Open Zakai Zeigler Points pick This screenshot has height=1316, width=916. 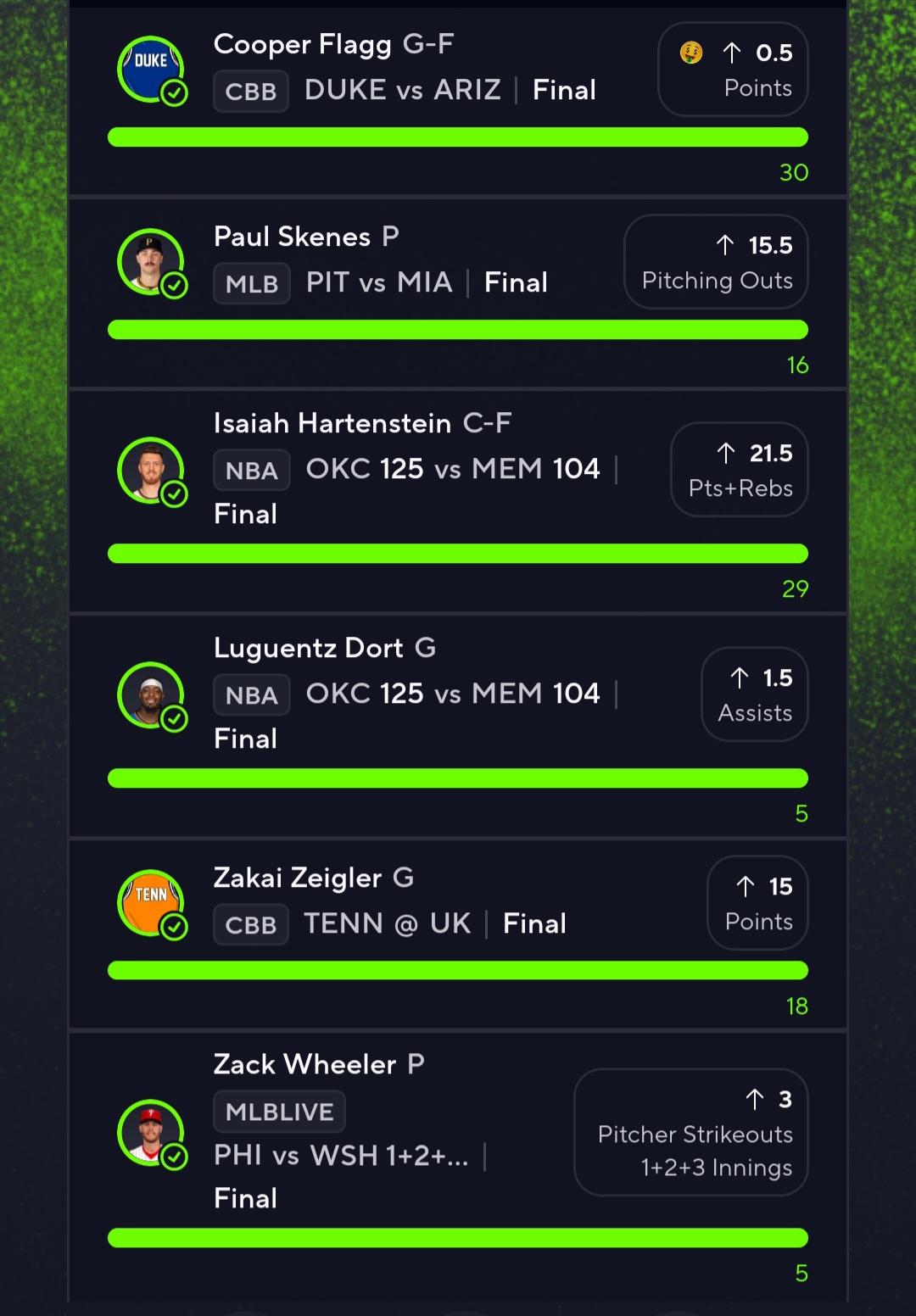[x=757, y=903]
